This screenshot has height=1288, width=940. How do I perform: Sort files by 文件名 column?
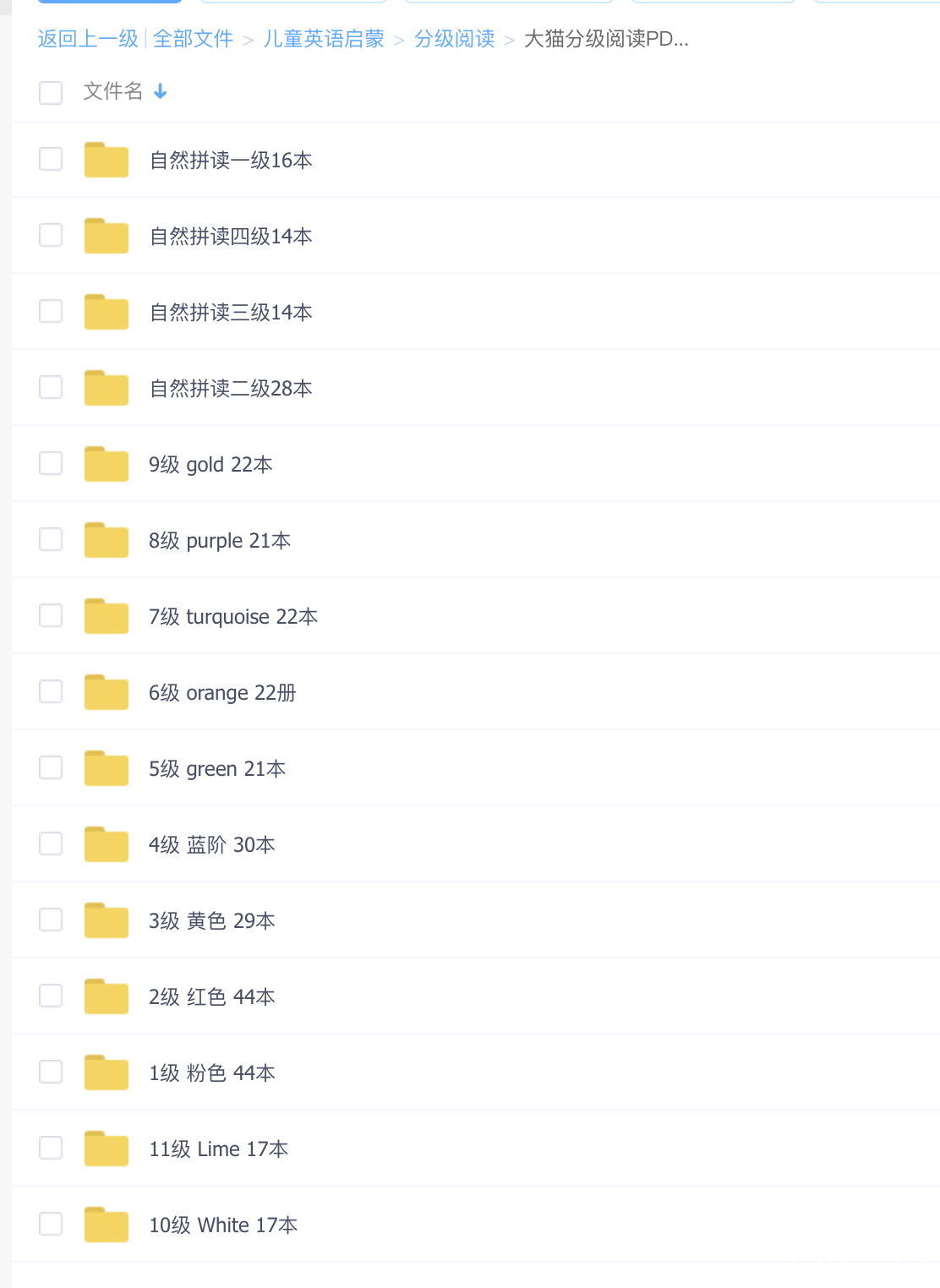(x=113, y=91)
